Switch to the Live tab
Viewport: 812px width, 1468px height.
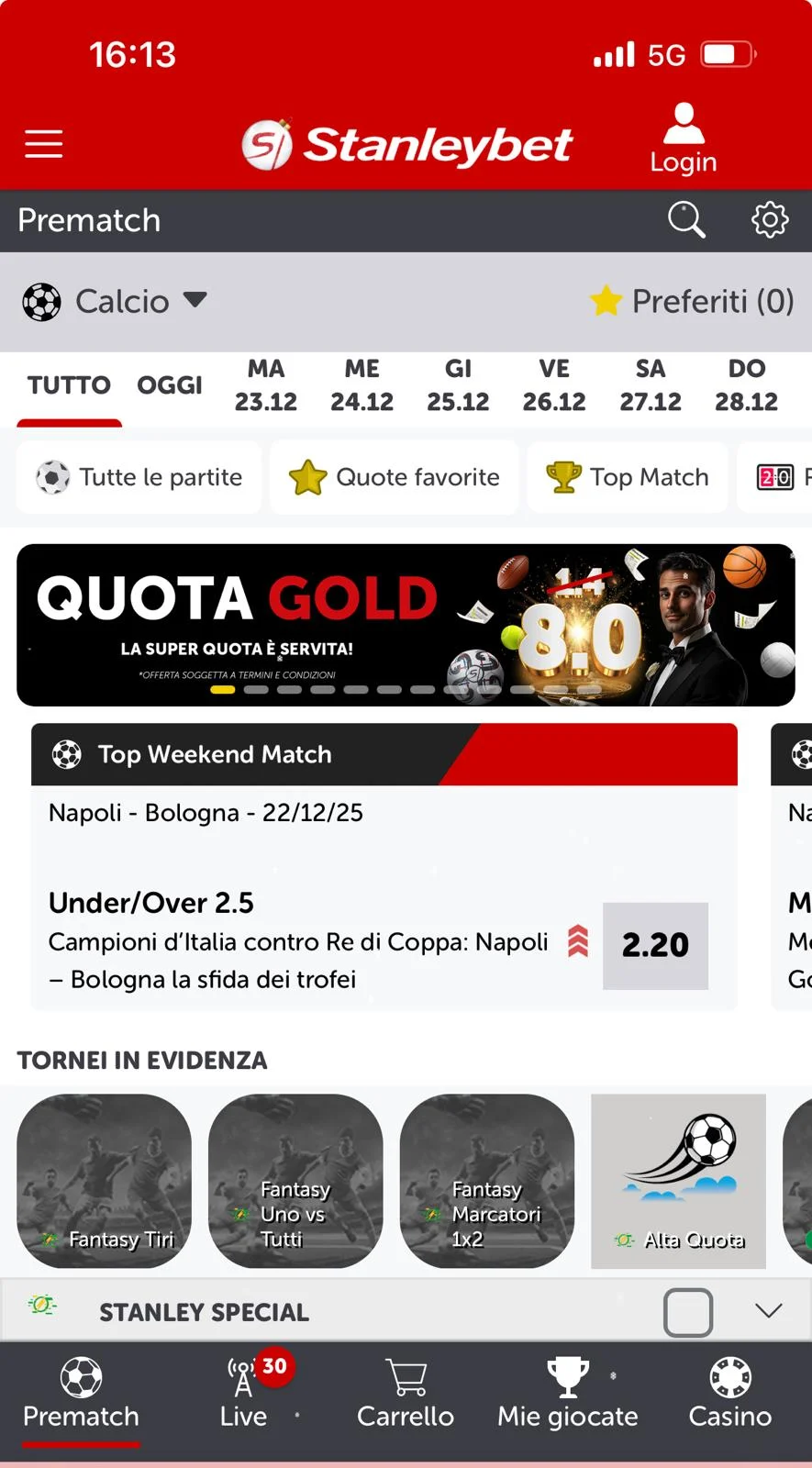[244, 1393]
